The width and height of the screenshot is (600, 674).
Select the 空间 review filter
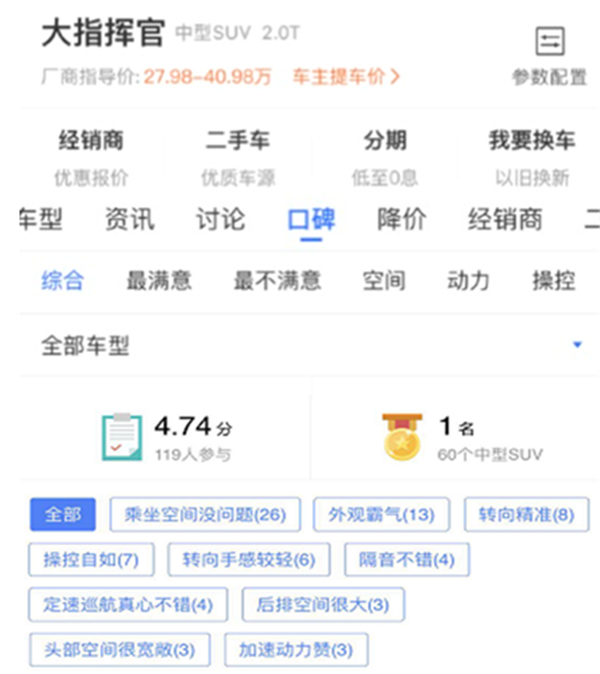(x=384, y=281)
